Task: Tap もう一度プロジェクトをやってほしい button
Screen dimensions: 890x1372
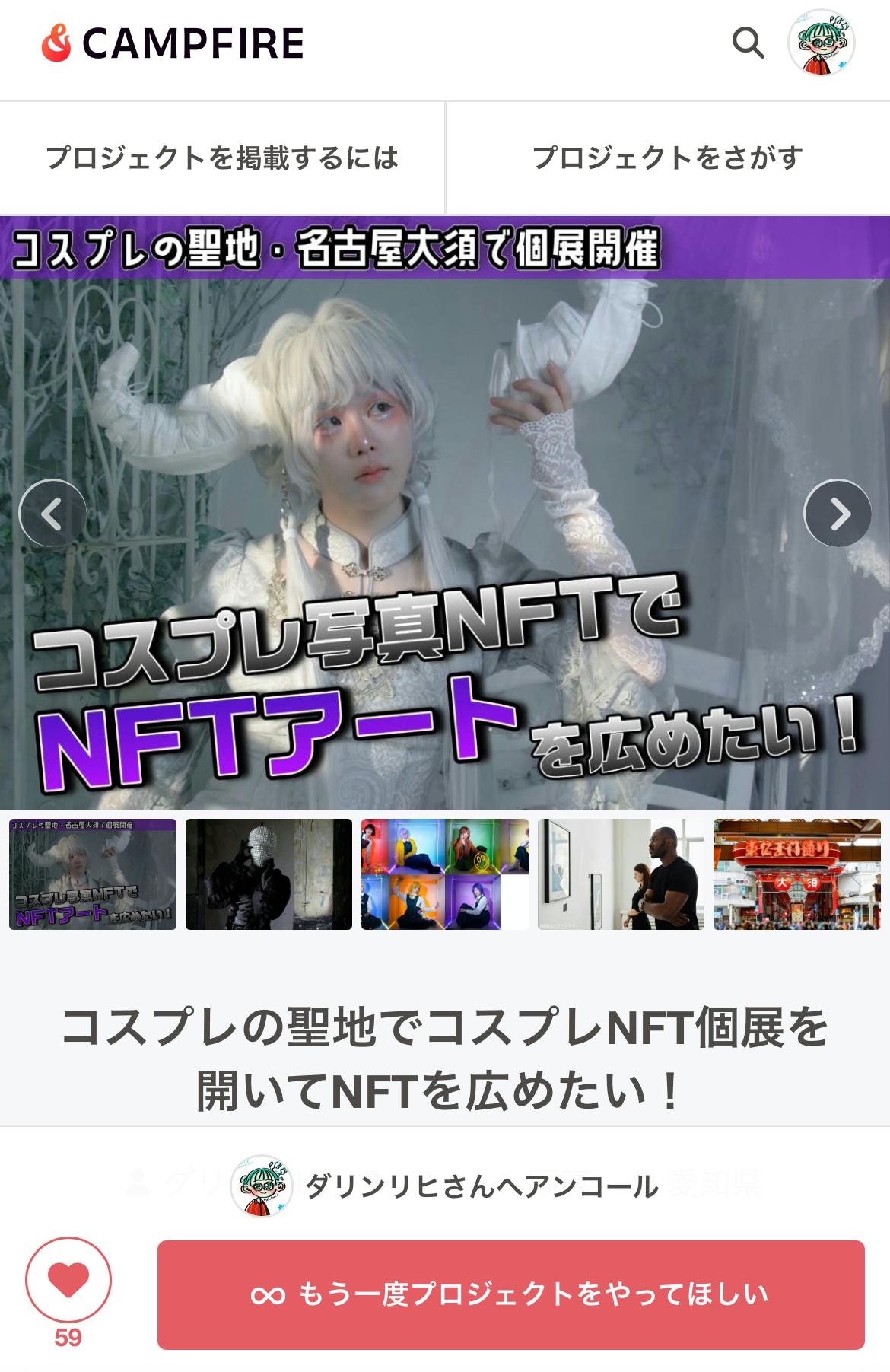Action: (x=510, y=1295)
